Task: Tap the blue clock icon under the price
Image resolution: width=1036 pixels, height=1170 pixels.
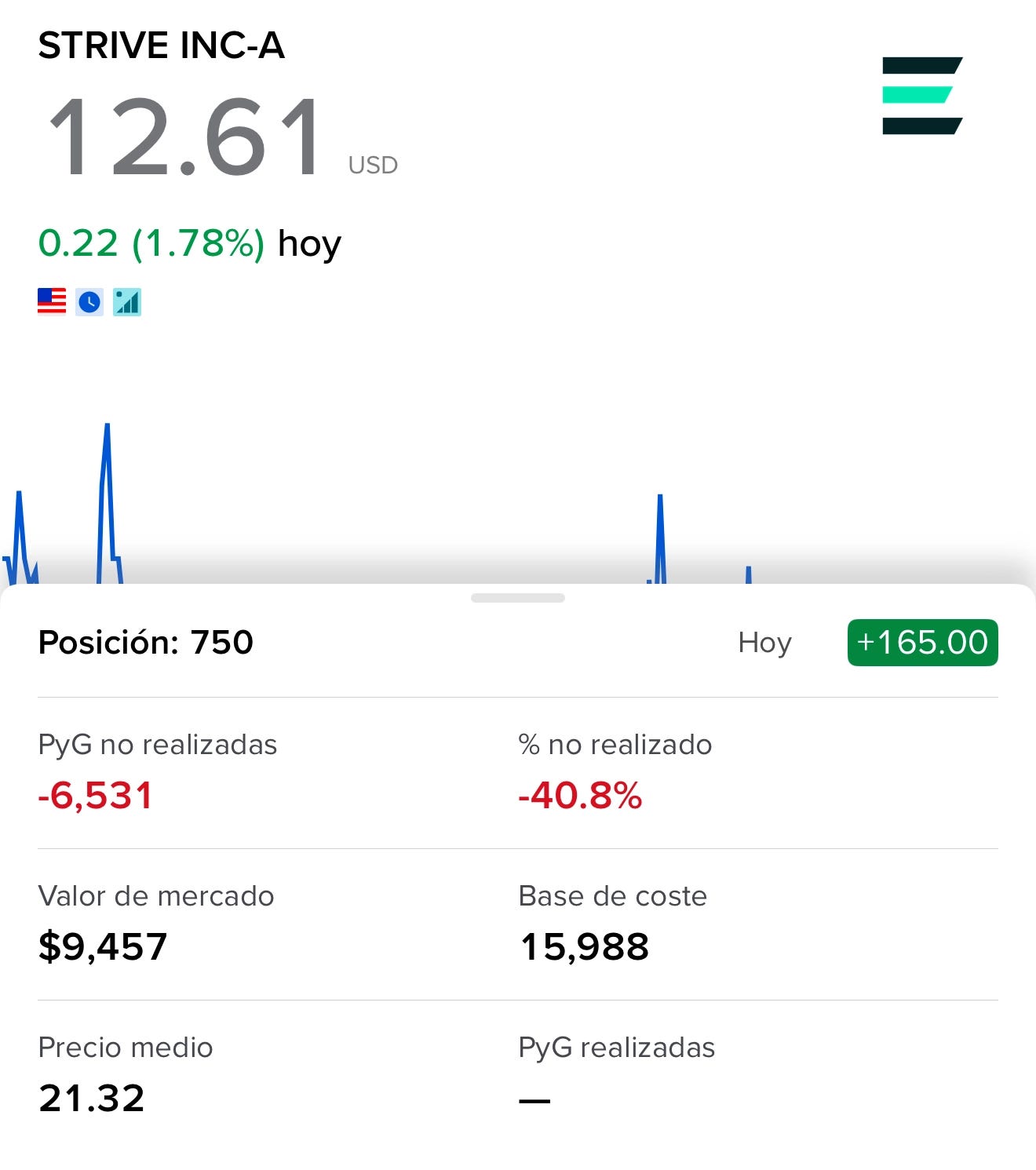Action: (89, 302)
